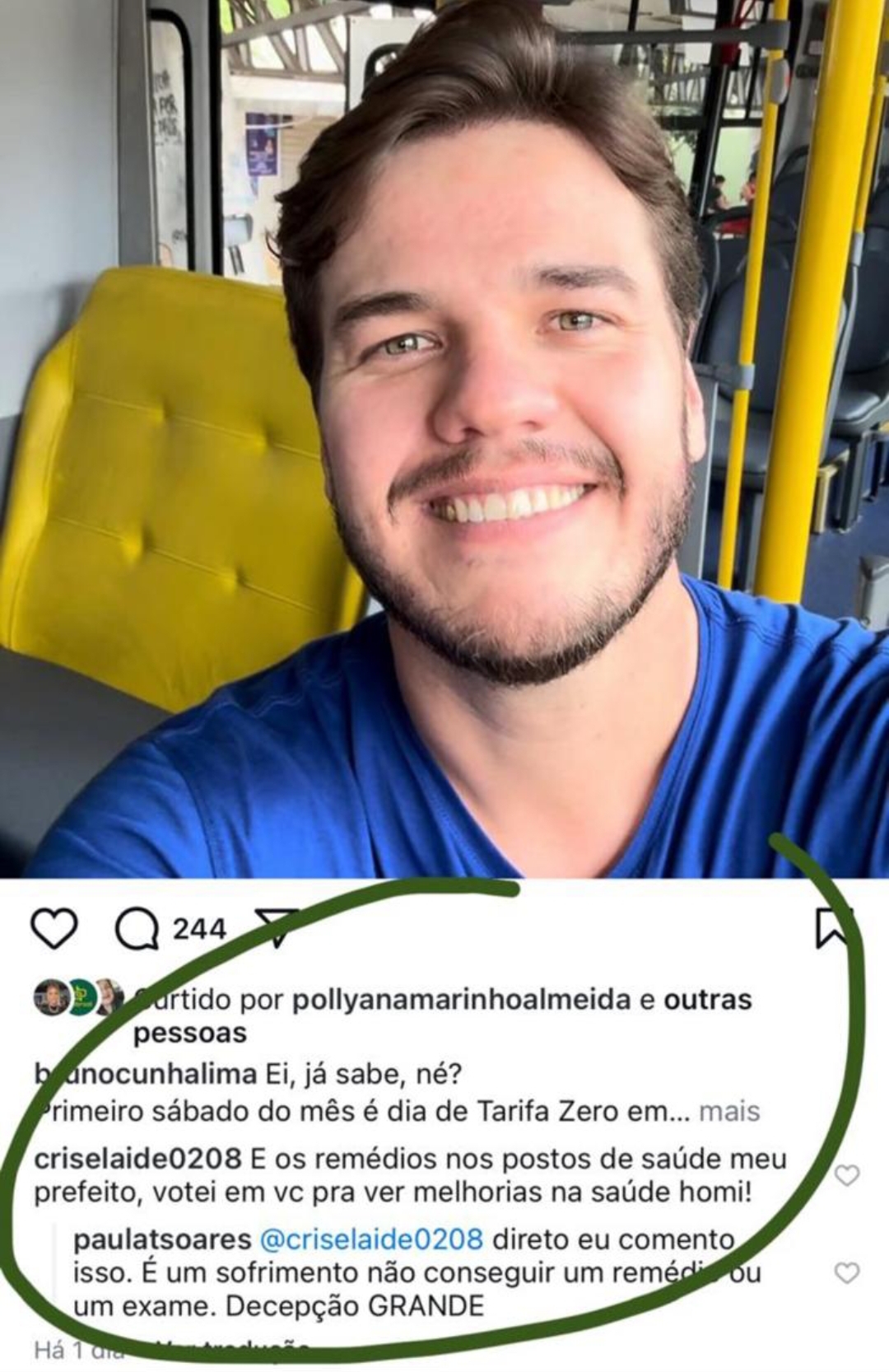Screen dimensions: 889x1372
Task: Open the @criselaide0208 mention
Action: point(371,1239)
